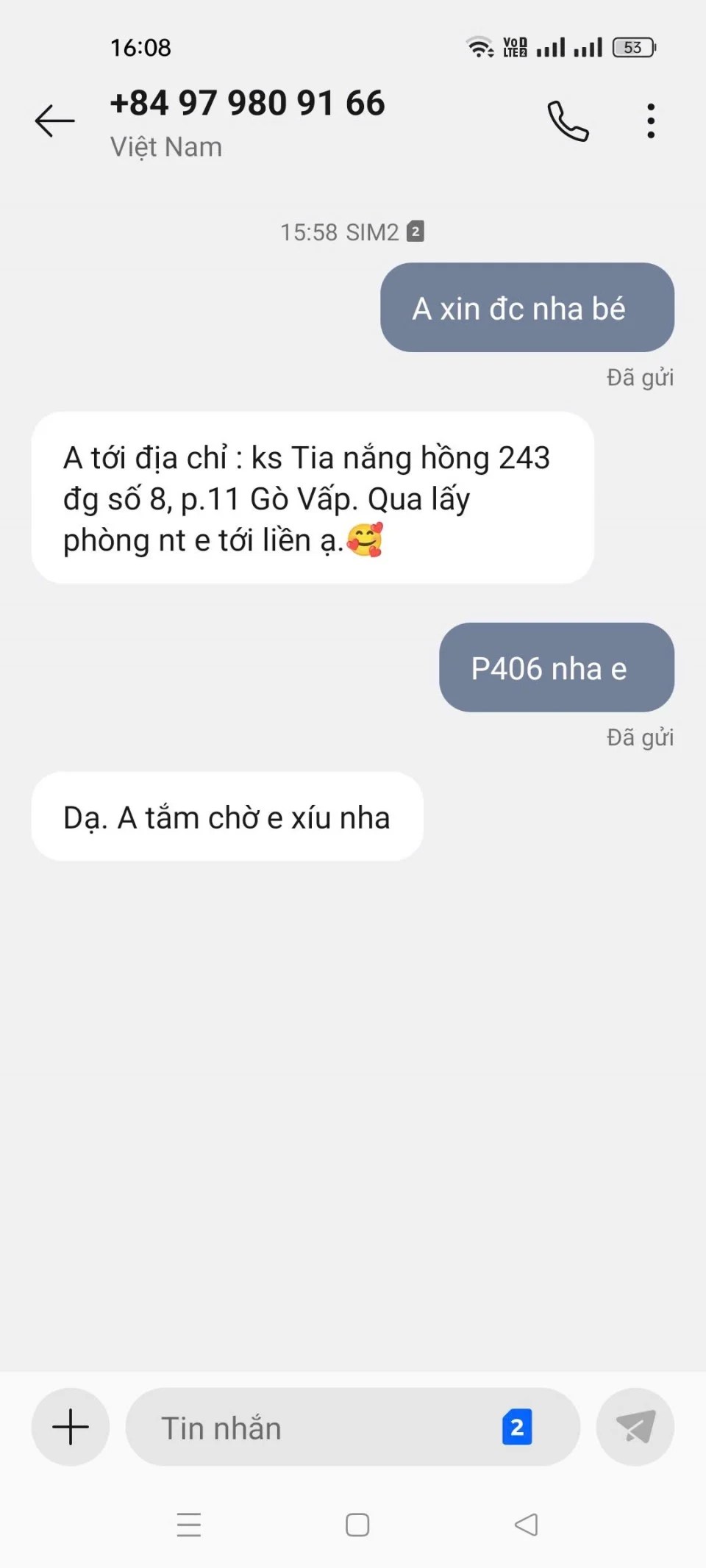Viewport: 706px width, 1568px height.
Task: Call +84 97 980 91 66
Action: click(568, 121)
